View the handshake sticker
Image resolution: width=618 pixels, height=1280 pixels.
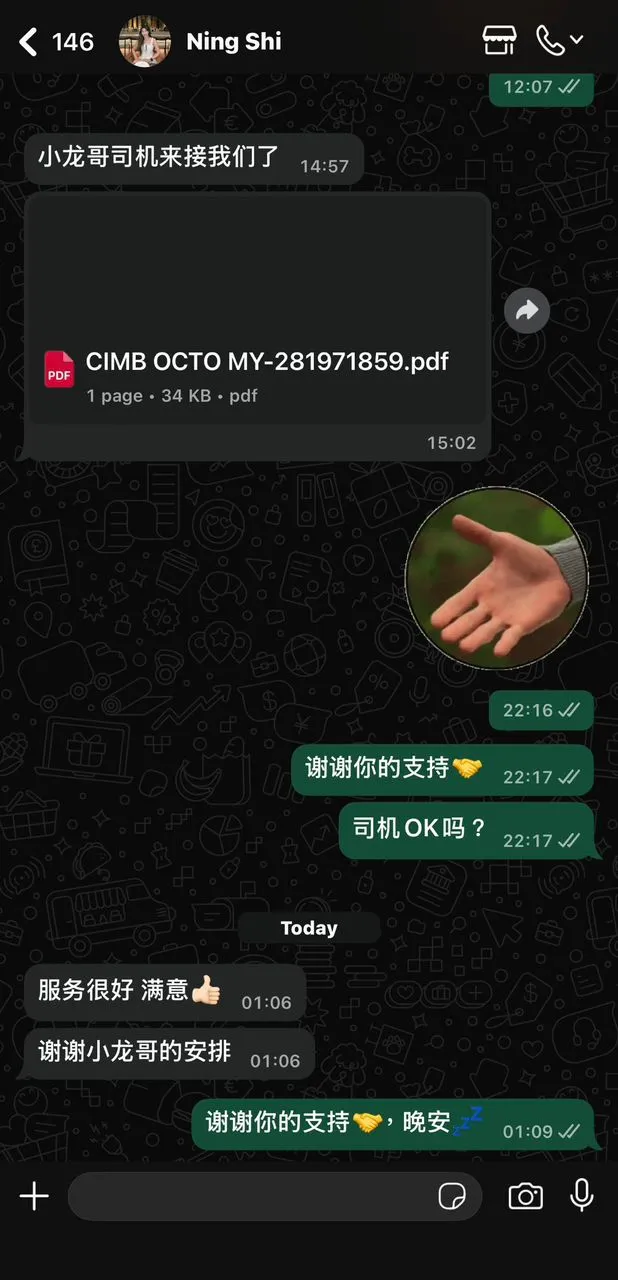496,579
